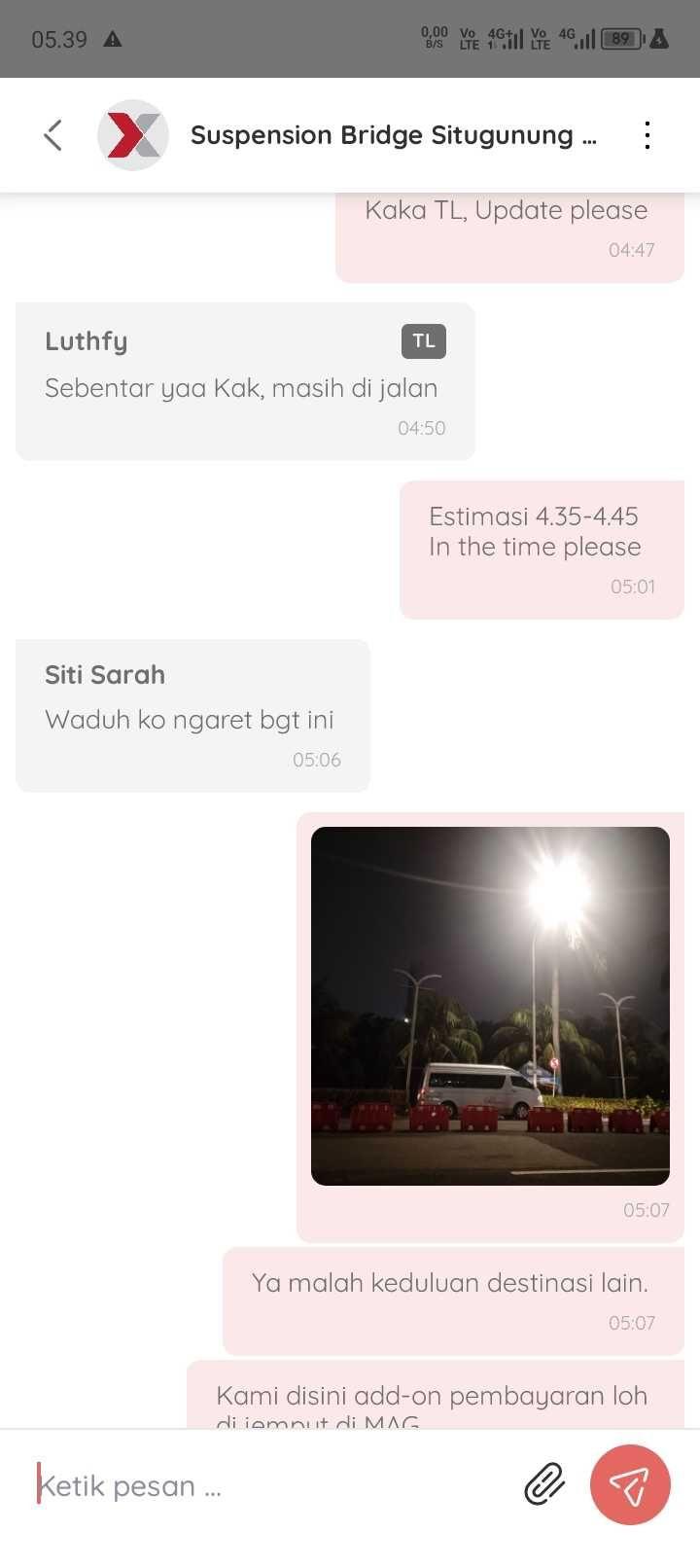The height and width of the screenshot is (1568, 700).
Task: Open the sent van photo thumbnail
Action: (490, 1005)
